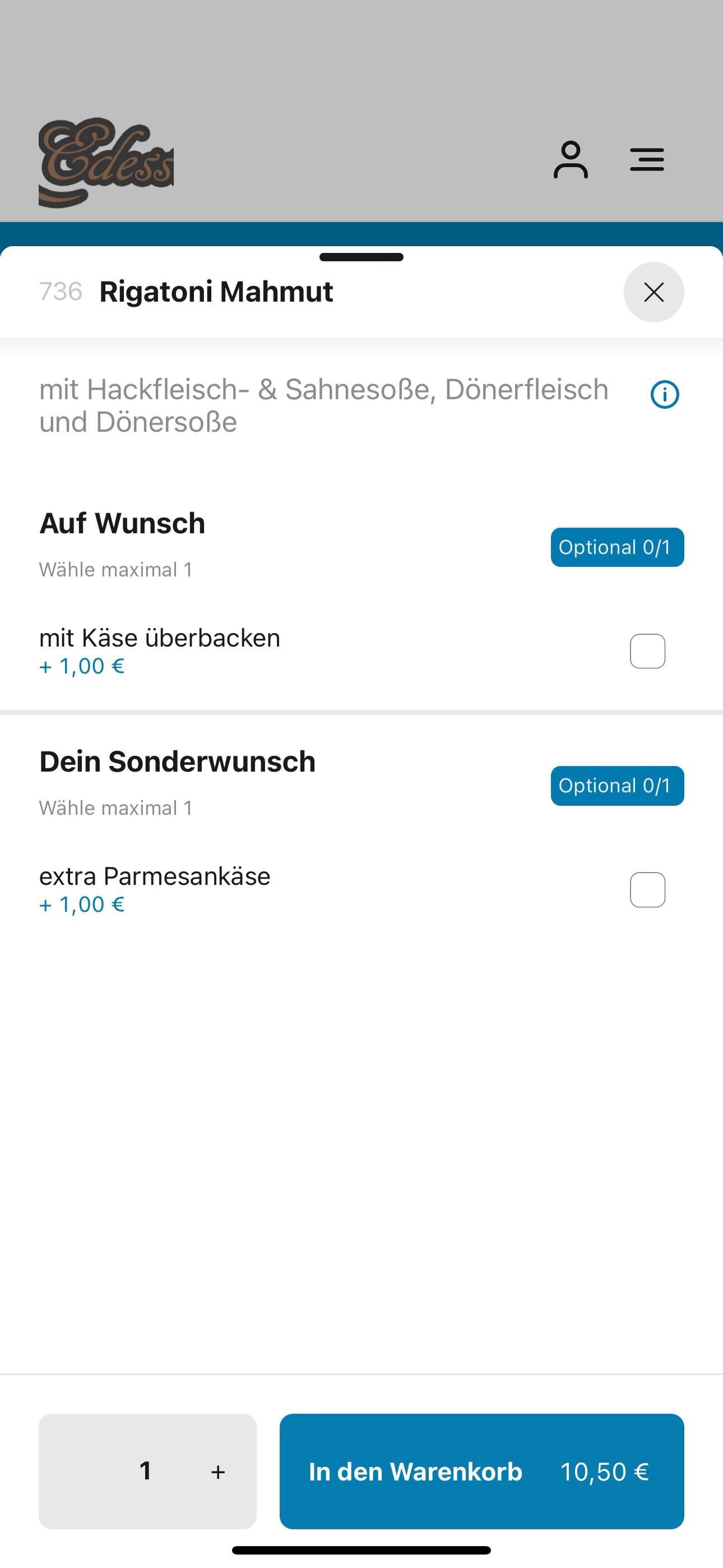
Task: Open the hamburger menu
Action: (646, 159)
